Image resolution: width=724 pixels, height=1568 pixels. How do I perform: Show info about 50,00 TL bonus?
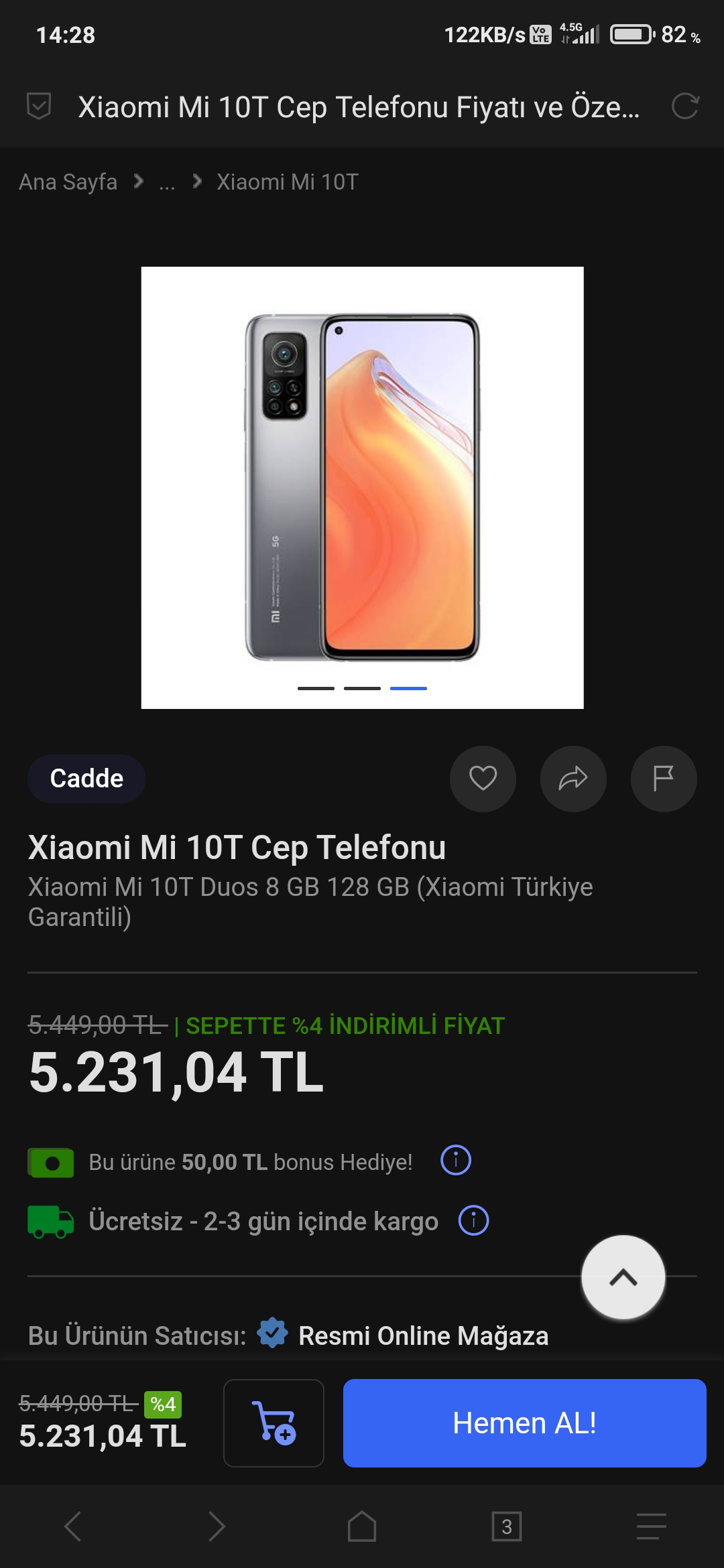click(x=456, y=1160)
